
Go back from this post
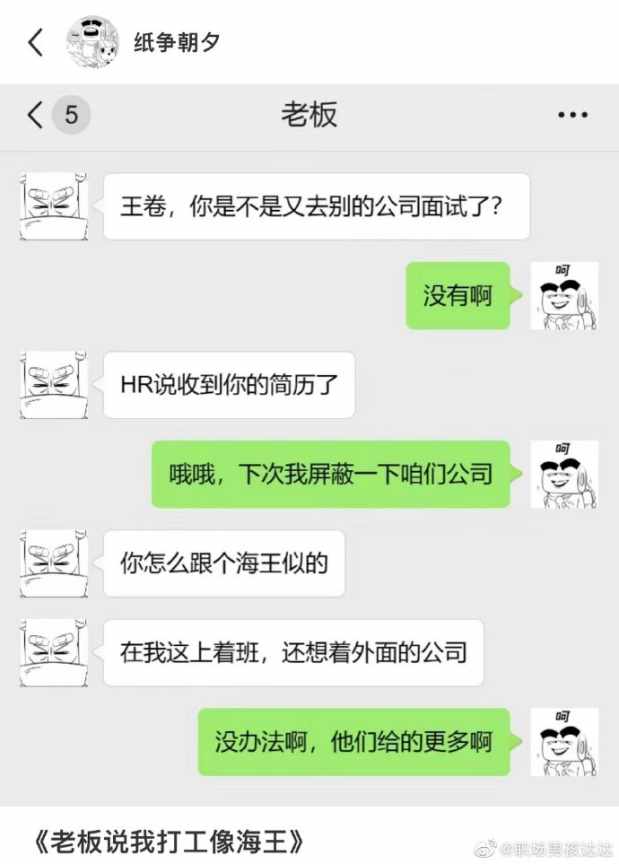pyautogui.click(x=36, y=42)
